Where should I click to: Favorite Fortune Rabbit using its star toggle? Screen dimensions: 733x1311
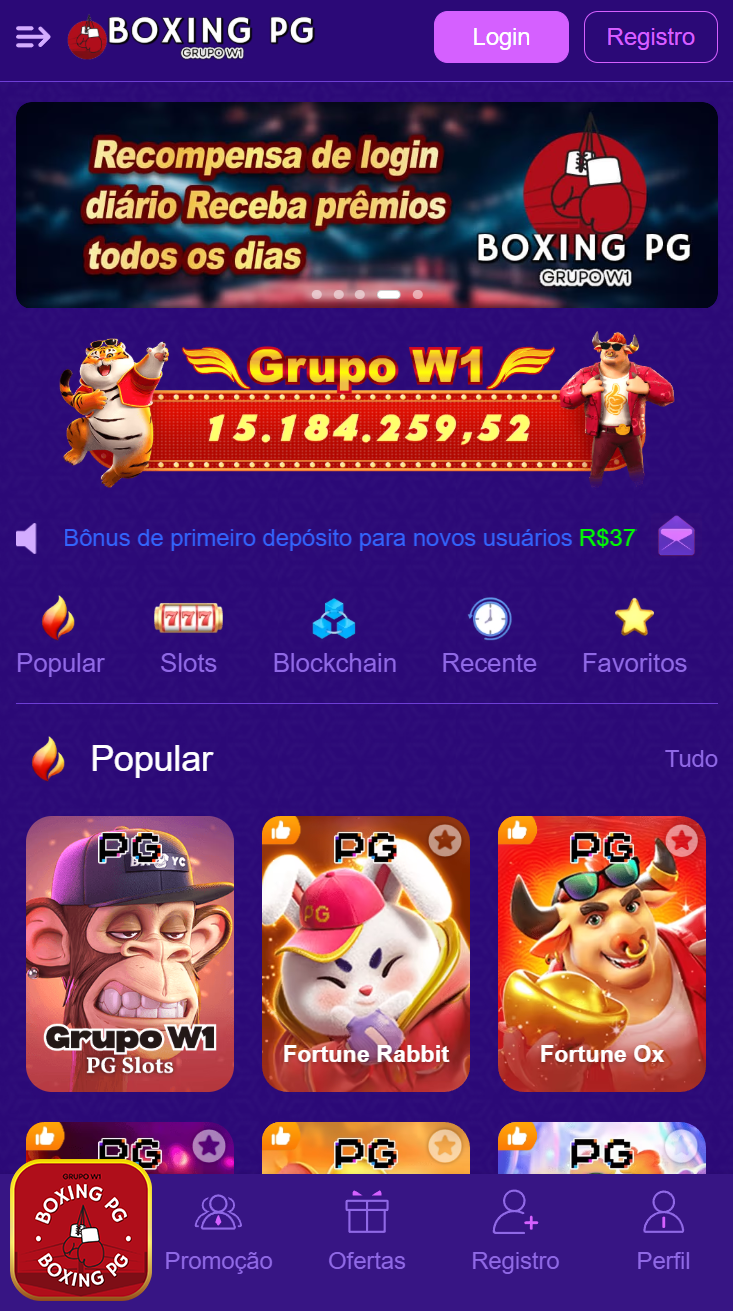(x=445, y=841)
